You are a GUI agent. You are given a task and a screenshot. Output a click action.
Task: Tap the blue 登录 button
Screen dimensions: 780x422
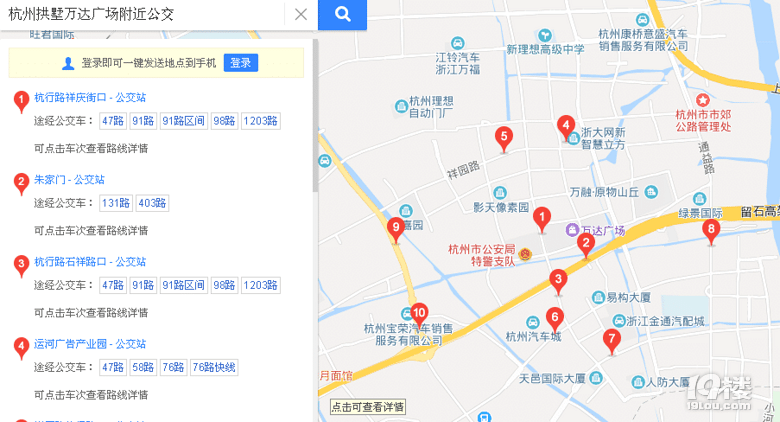pyautogui.click(x=241, y=63)
